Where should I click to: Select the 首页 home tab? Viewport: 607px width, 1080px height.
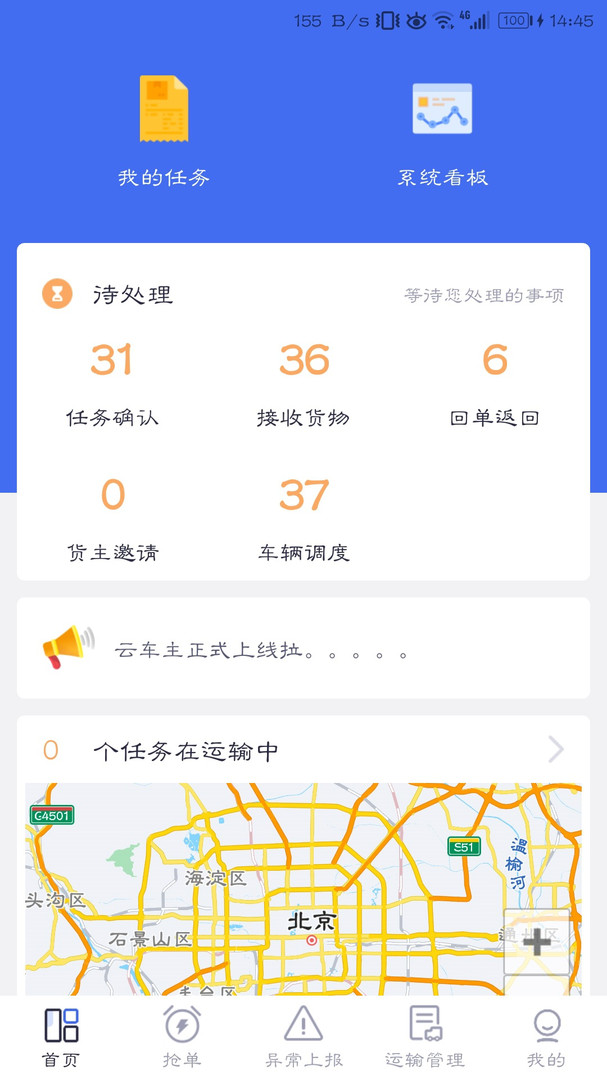tap(61, 1037)
